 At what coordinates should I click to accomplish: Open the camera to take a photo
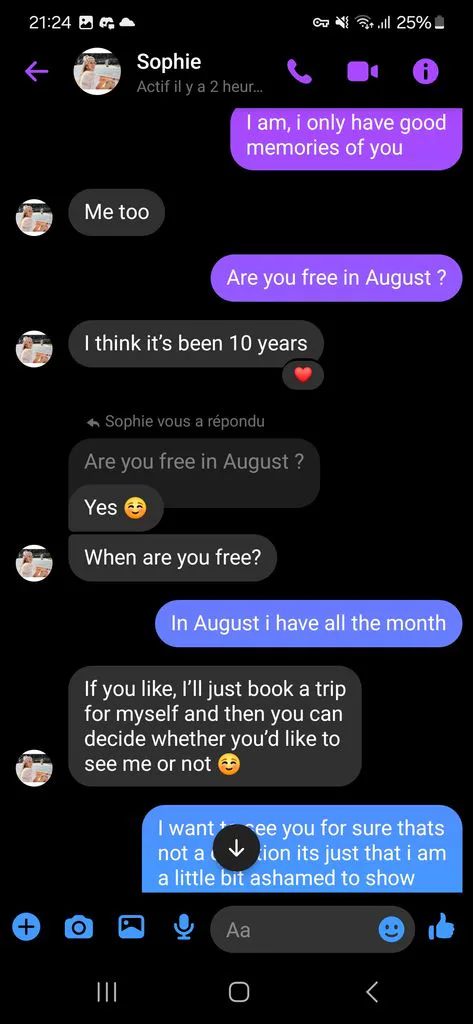coord(79,927)
